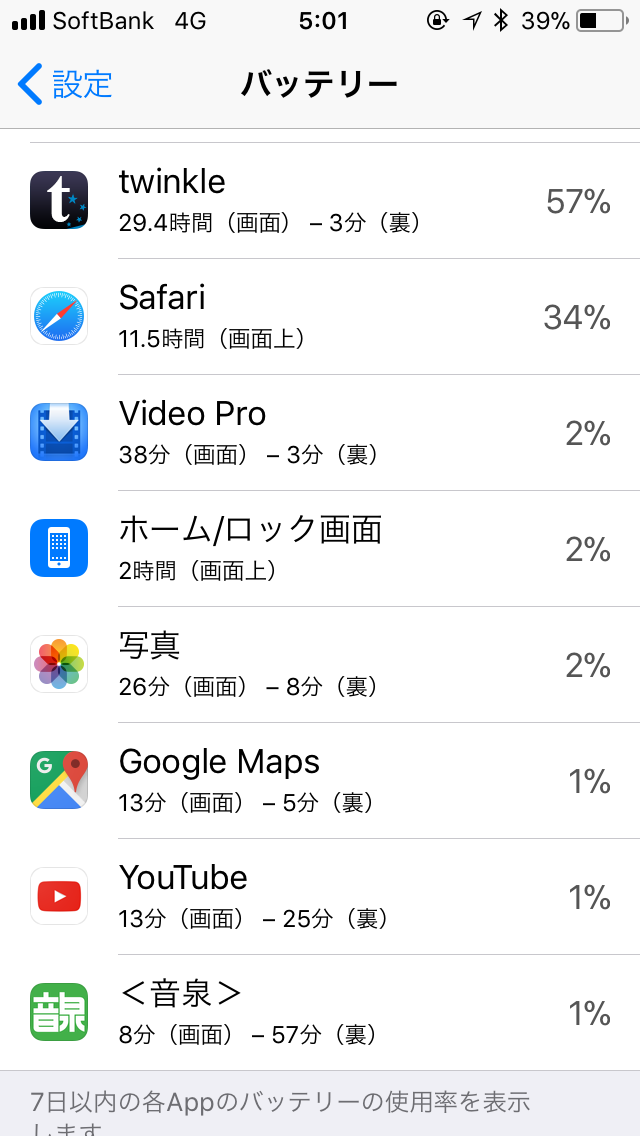Image resolution: width=640 pixels, height=1136 pixels.
Task: Tap the YouTube battery usage row
Action: (x=320, y=897)
